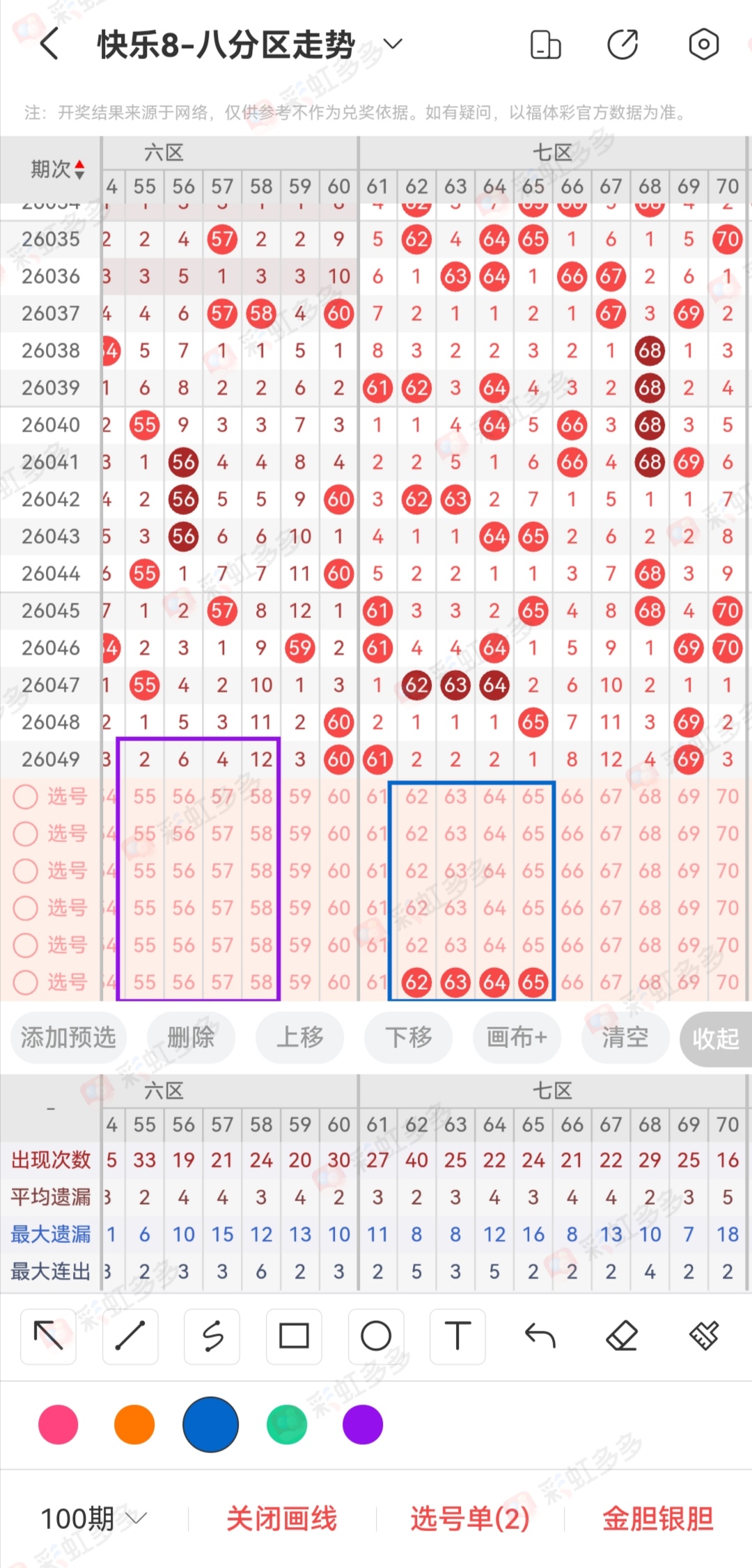
Task: Tap 画布+ to extend canvas
Action: pos(517,1038)
